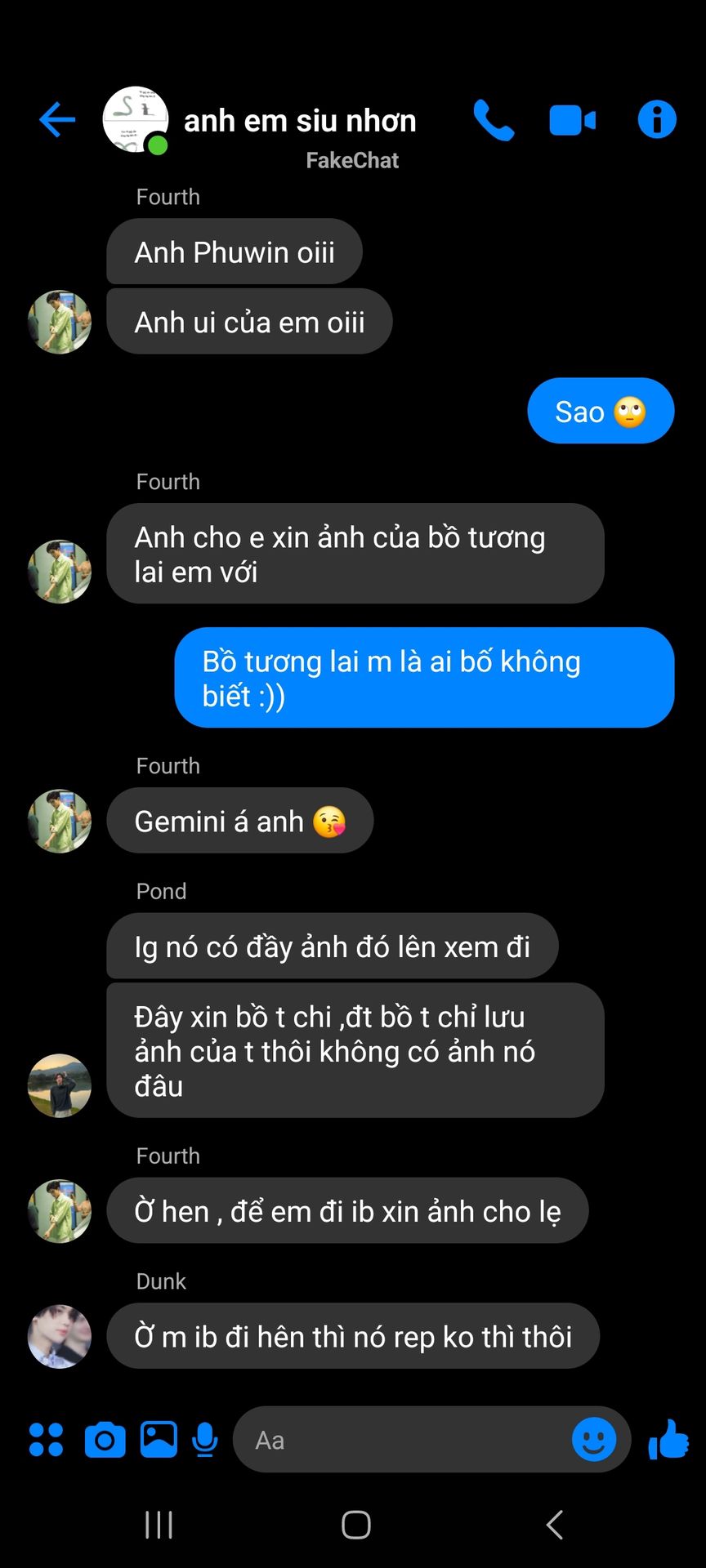Image resolution: width=706 pixels, height=1568 pixels.
Task: Go back using the blue arrow
Action: [x=57, y=120]
